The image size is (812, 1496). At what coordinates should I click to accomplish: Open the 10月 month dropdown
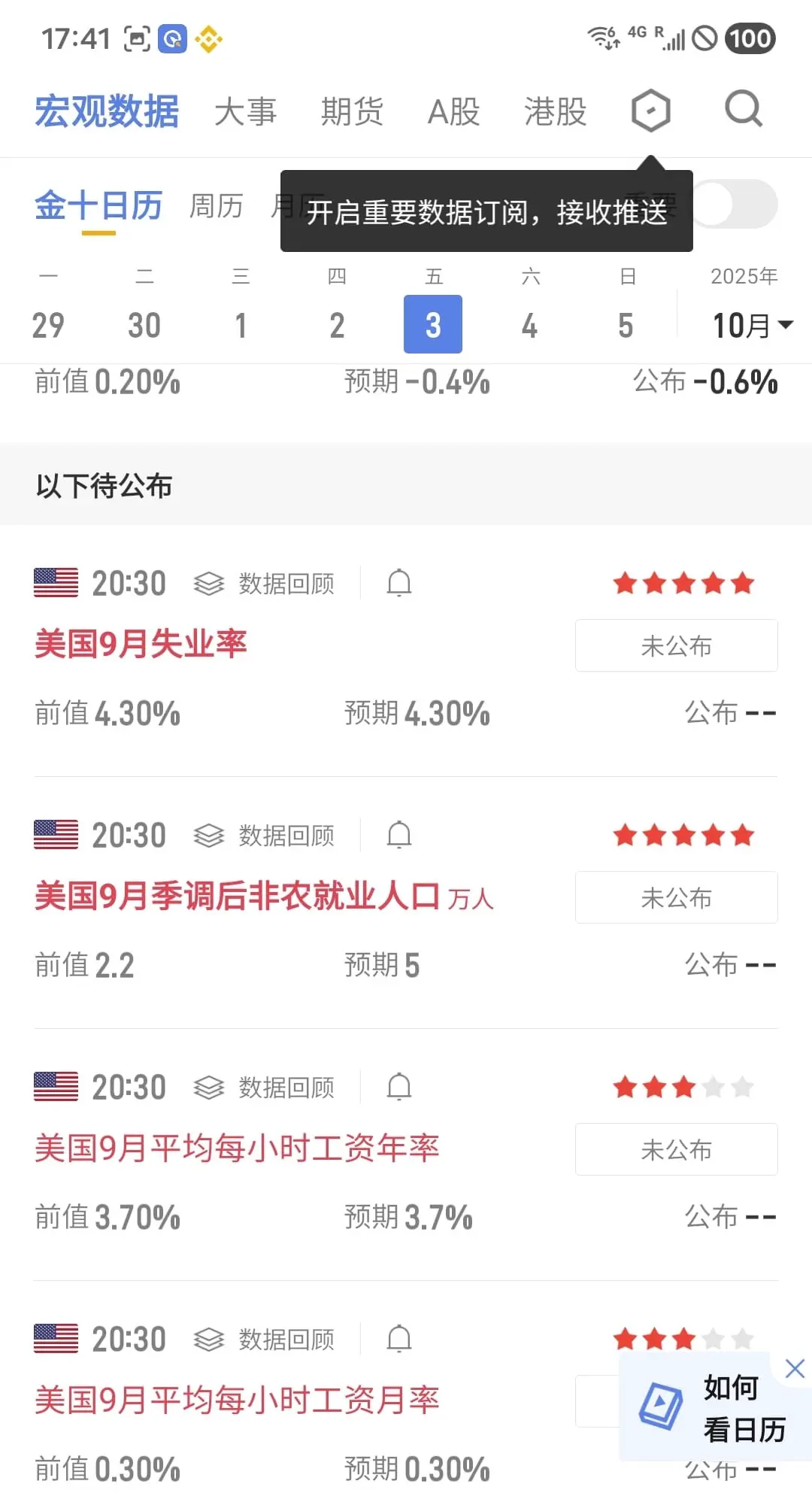click(x=753, y=325)
